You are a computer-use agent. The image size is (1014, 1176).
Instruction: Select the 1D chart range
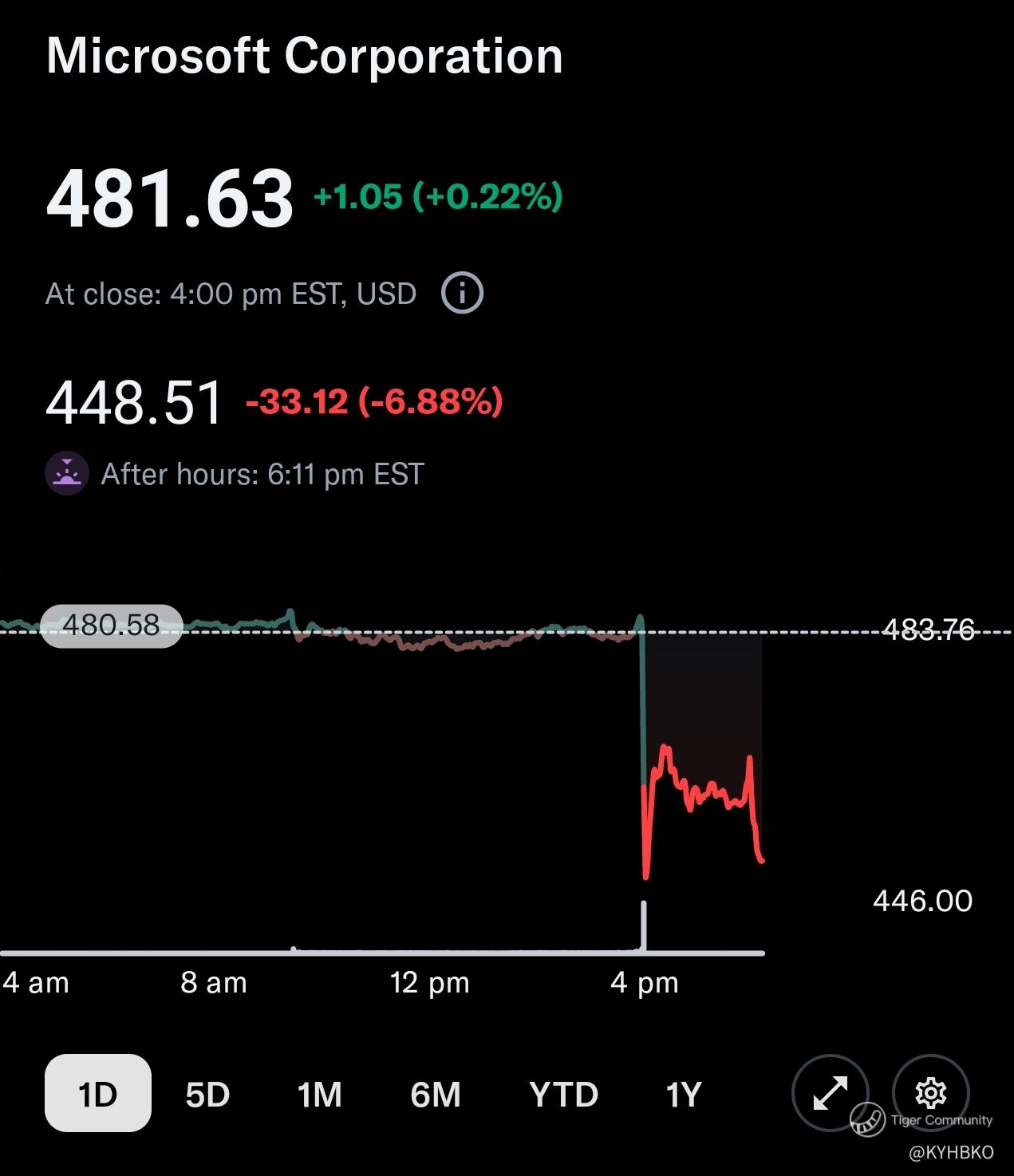97,1093
